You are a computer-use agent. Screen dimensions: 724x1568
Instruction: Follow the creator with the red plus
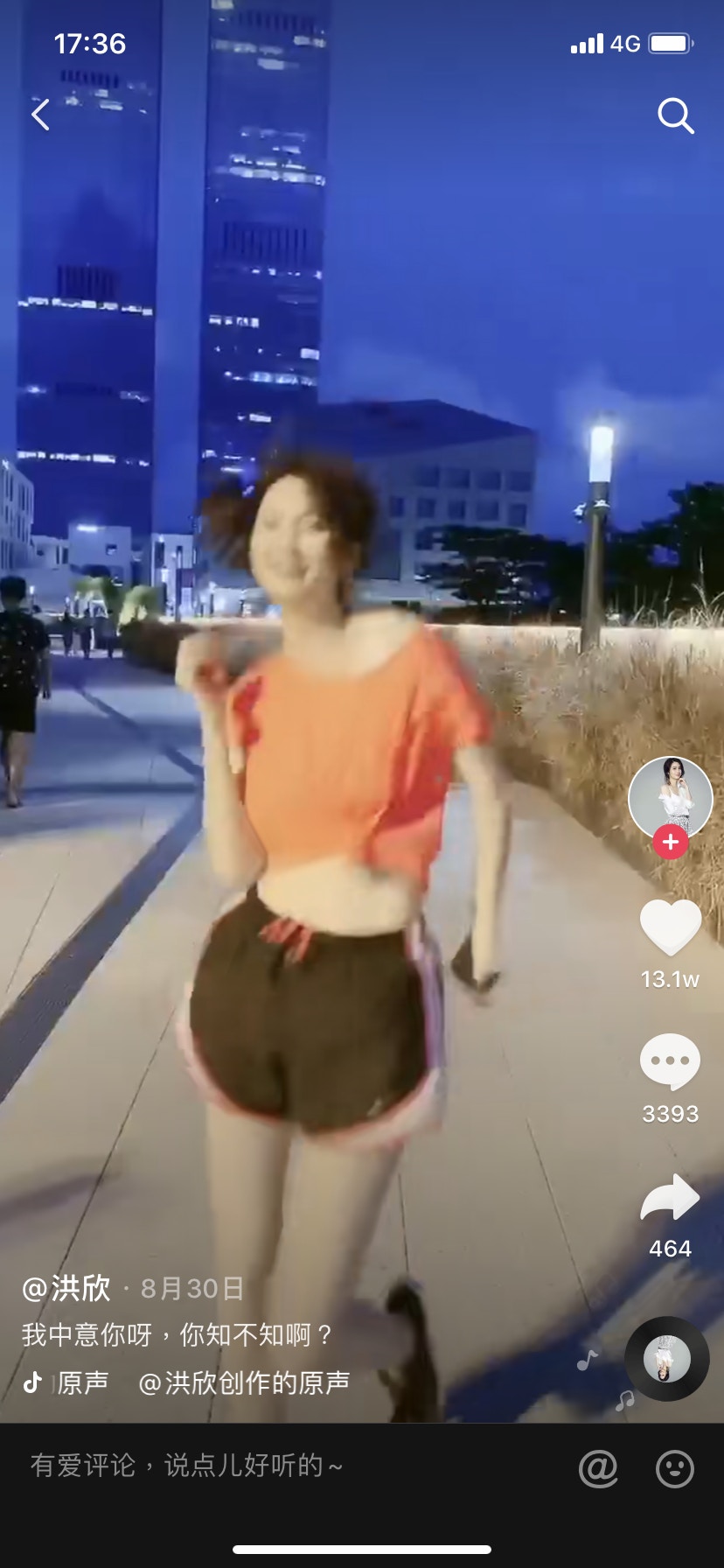click(x=671, y=842)
